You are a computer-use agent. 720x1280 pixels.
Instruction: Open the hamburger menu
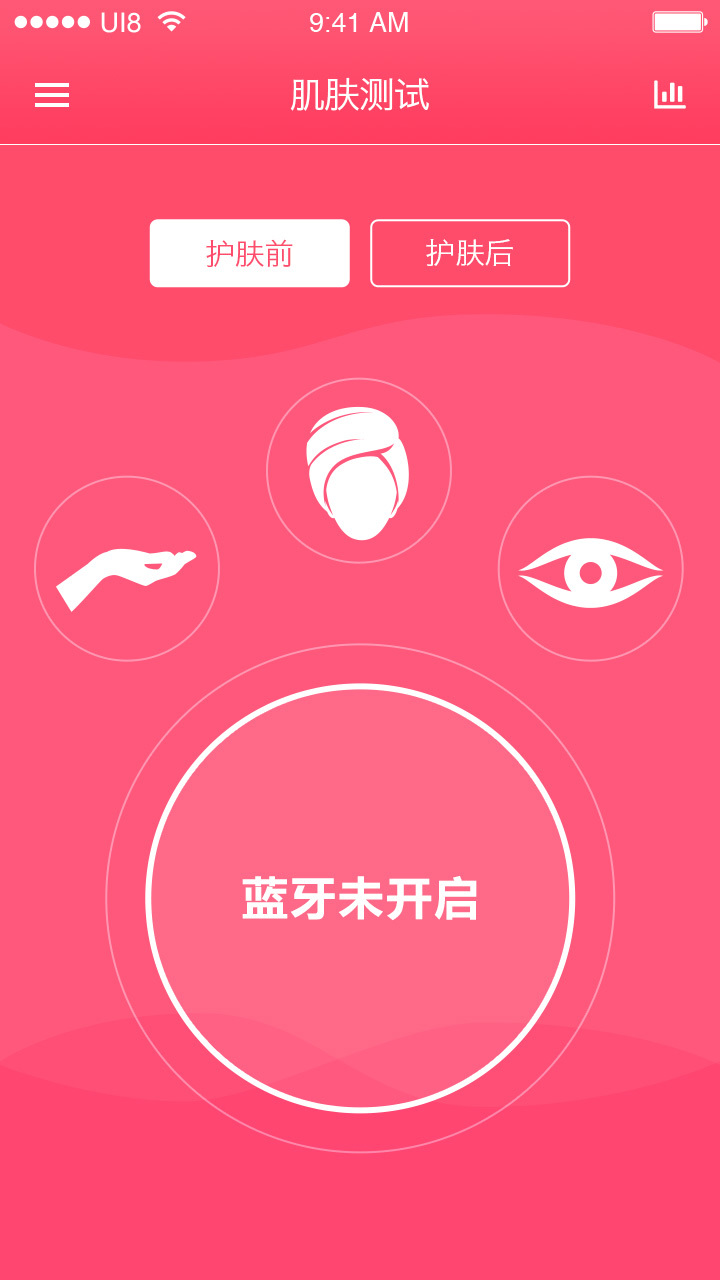(52, 95)
